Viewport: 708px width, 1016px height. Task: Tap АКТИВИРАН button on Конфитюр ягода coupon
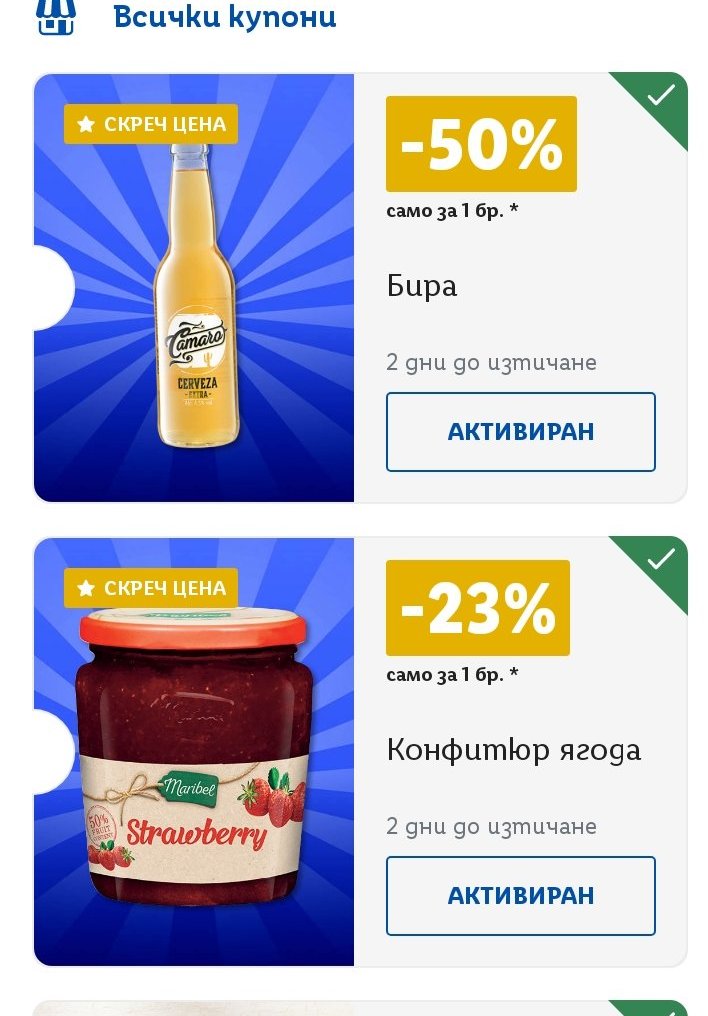(x=520, y=896)
